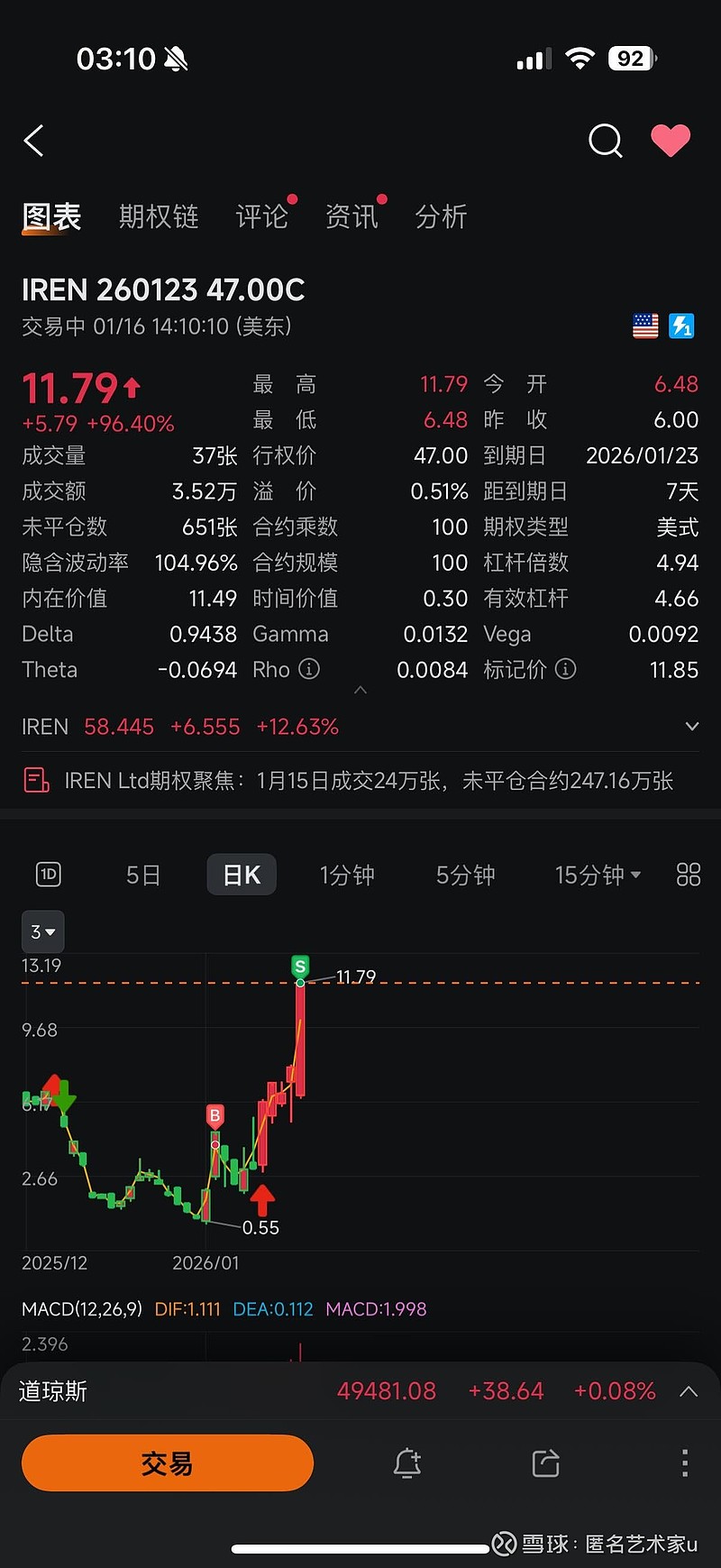Tap the 标记价 info icon
The height and width of the screenshot is (1568, 721).
coord(565,669)
